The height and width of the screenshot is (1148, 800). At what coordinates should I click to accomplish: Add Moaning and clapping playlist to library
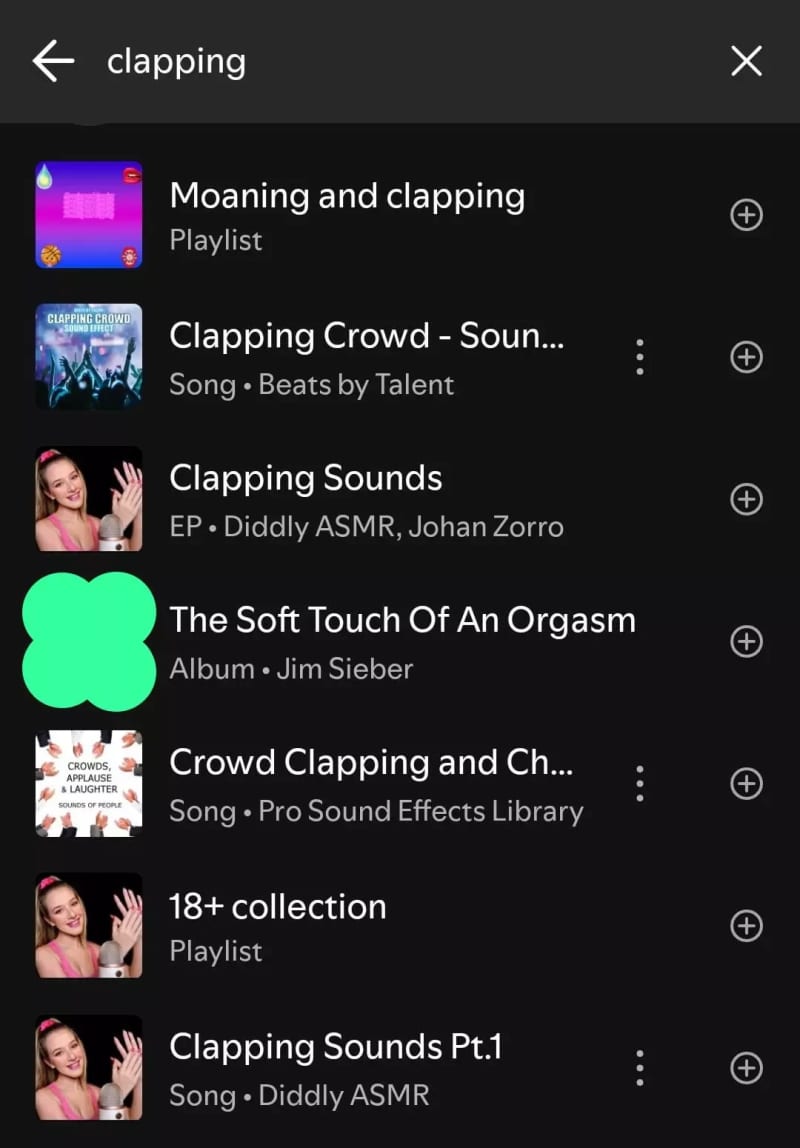[746, 215]
